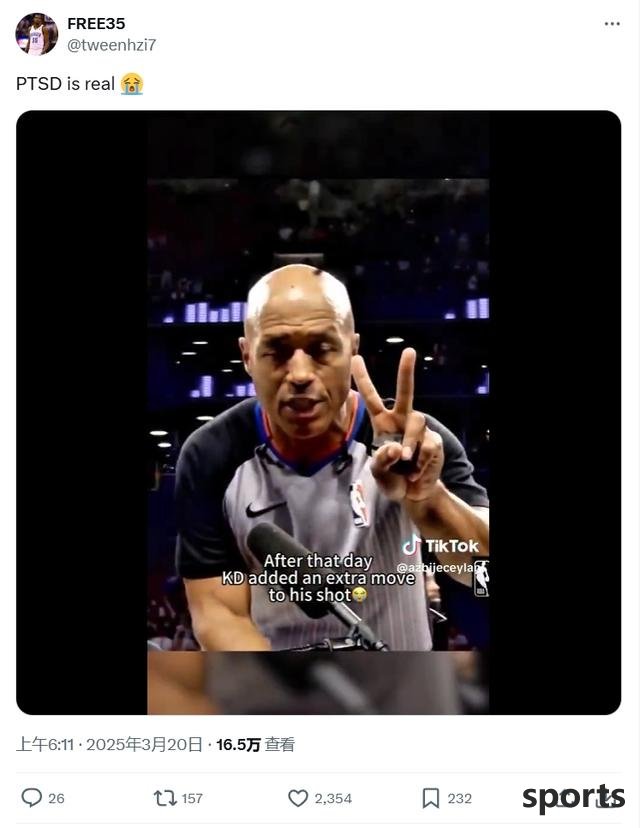Screen dimensions: 640x828
Task: Open the @tweenhzi7 profile handle
Action: [x=111, y=45]
